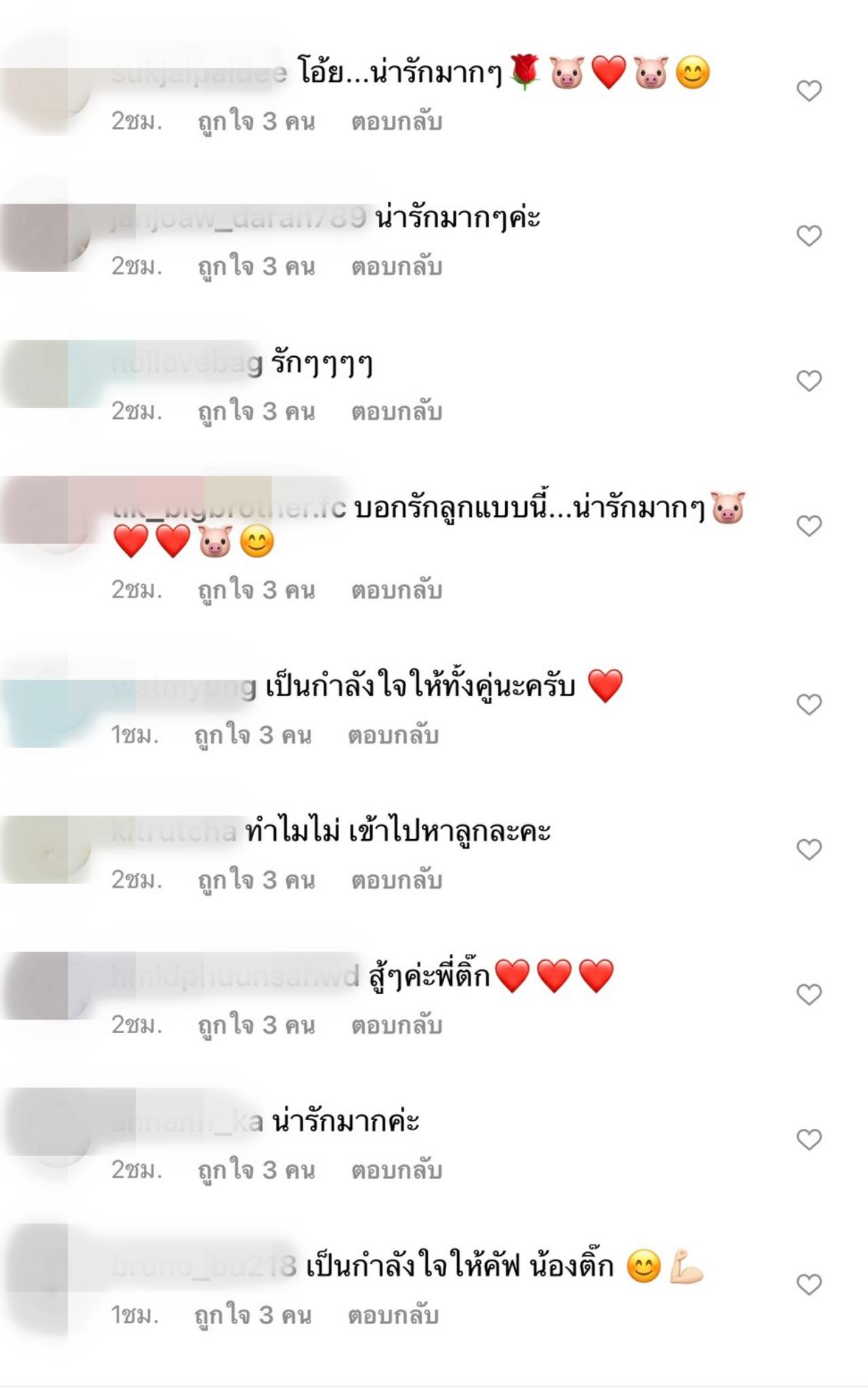Like the comment 'น่ารักมากค่ะ'

point(808,1140)
